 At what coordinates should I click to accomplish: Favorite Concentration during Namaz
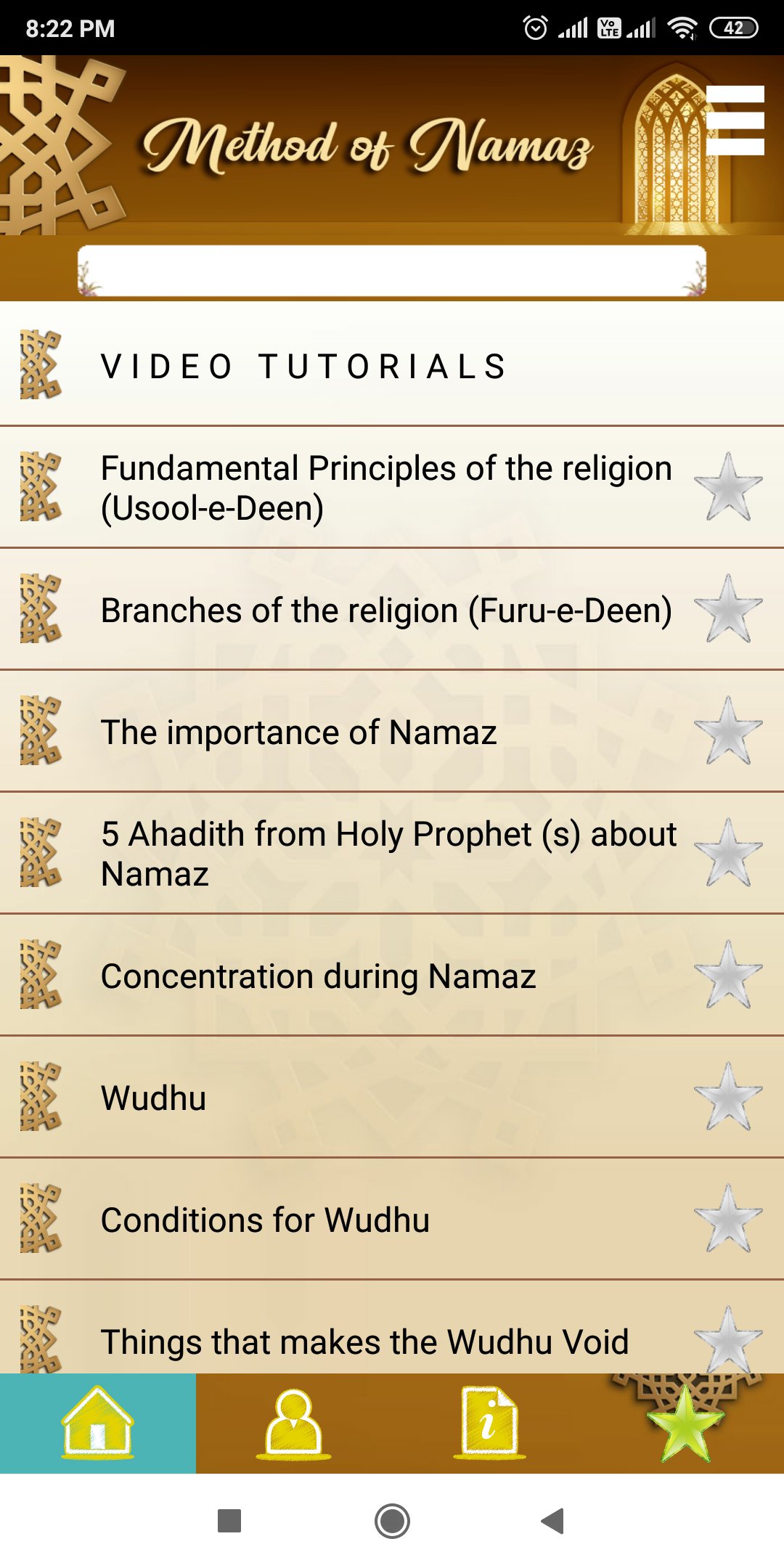point(728,976)
